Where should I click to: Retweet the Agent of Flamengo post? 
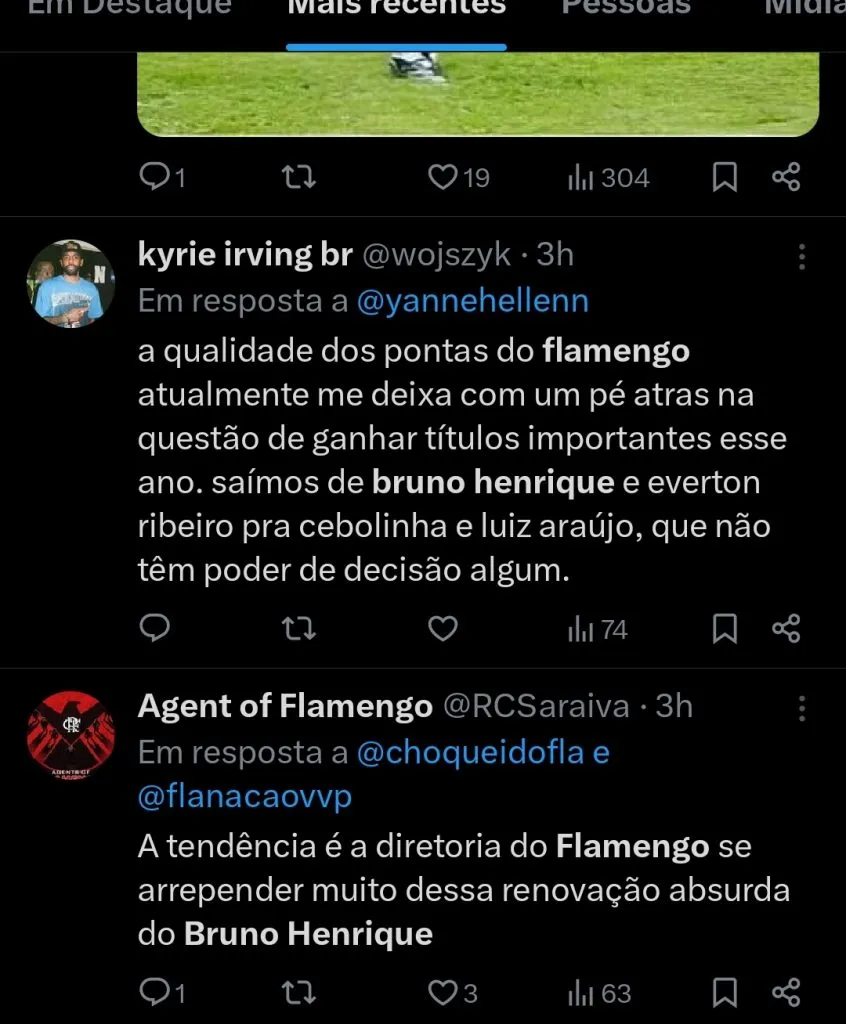297,992
